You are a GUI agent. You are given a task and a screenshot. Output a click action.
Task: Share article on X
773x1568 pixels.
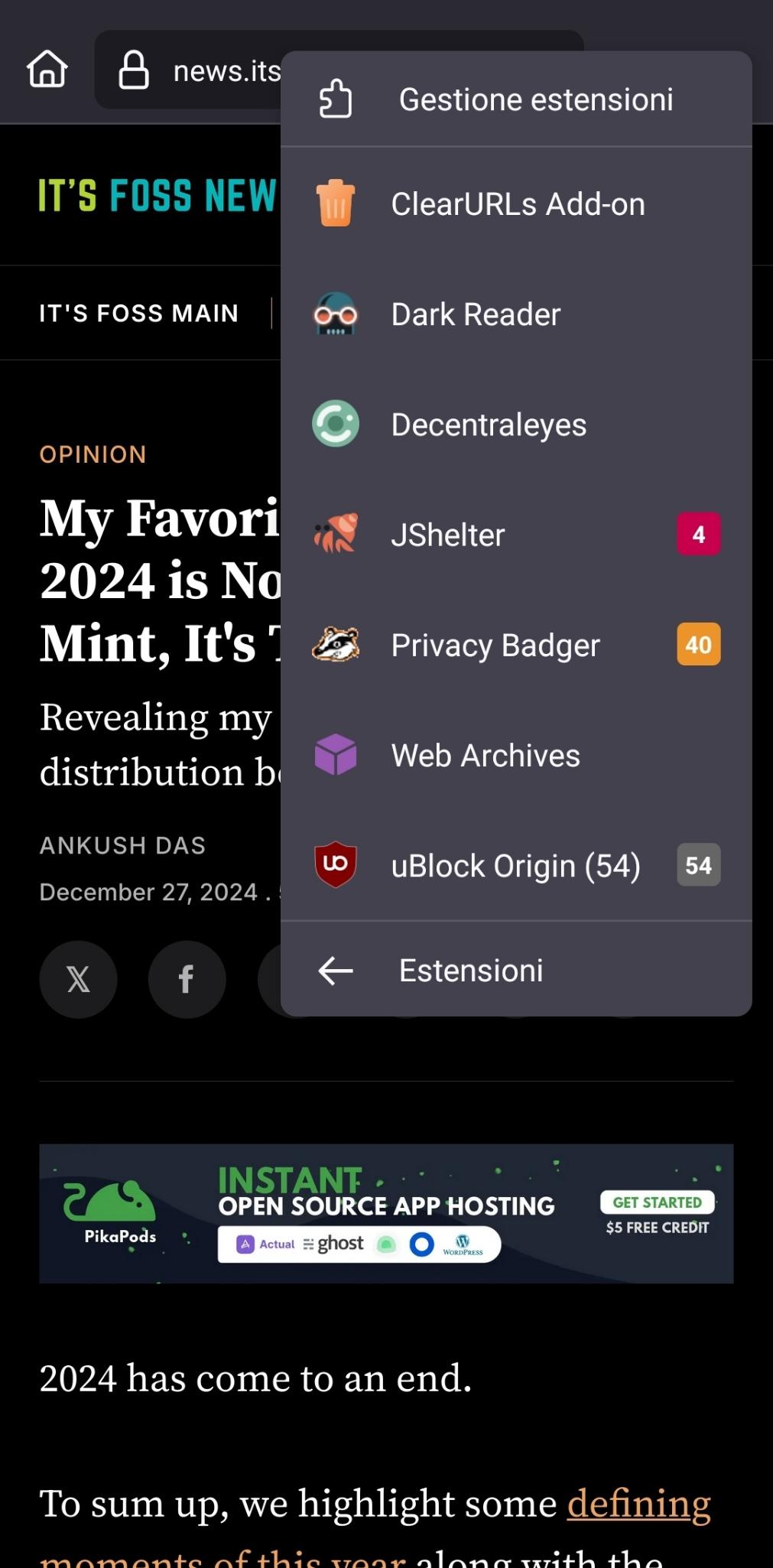78,979
